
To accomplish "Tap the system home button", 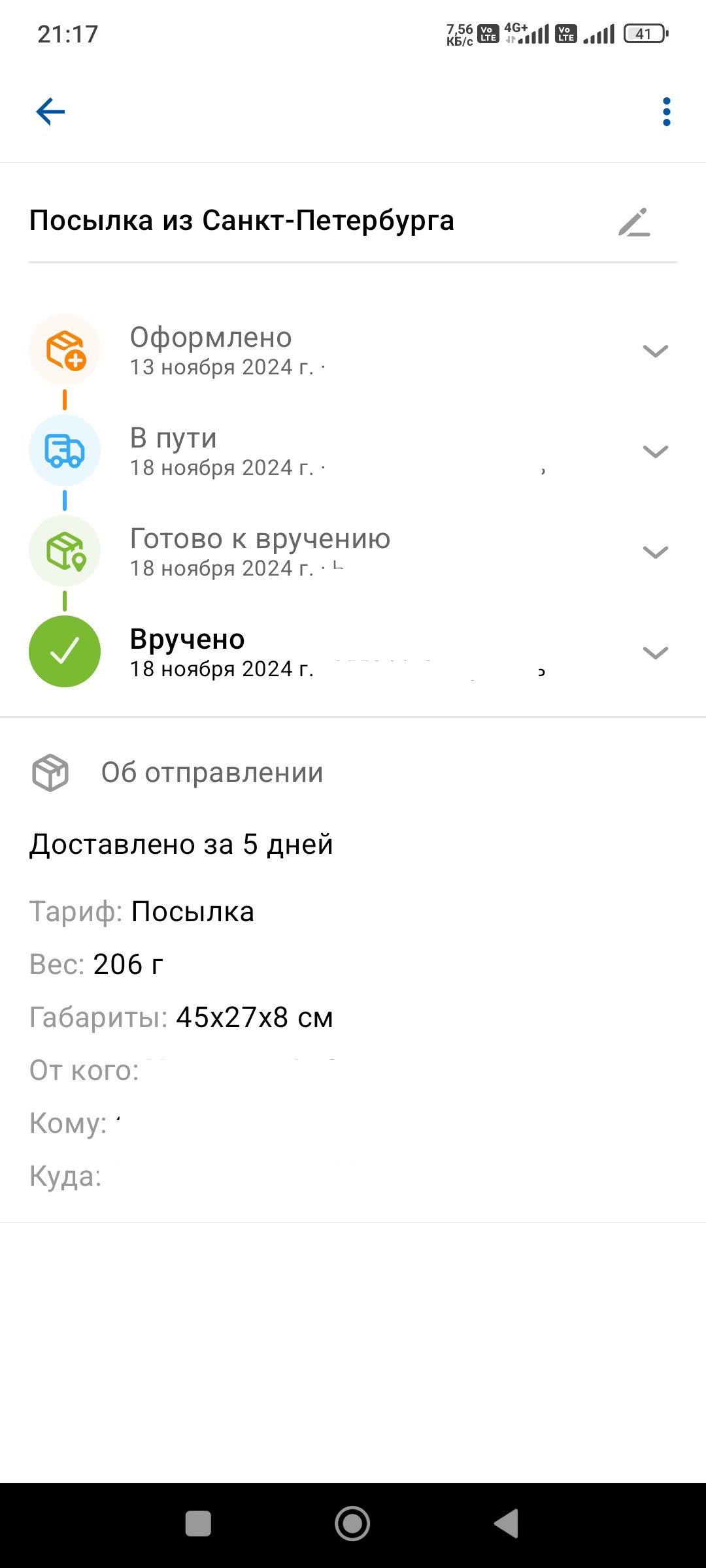I will click(x=352, y=1524).
